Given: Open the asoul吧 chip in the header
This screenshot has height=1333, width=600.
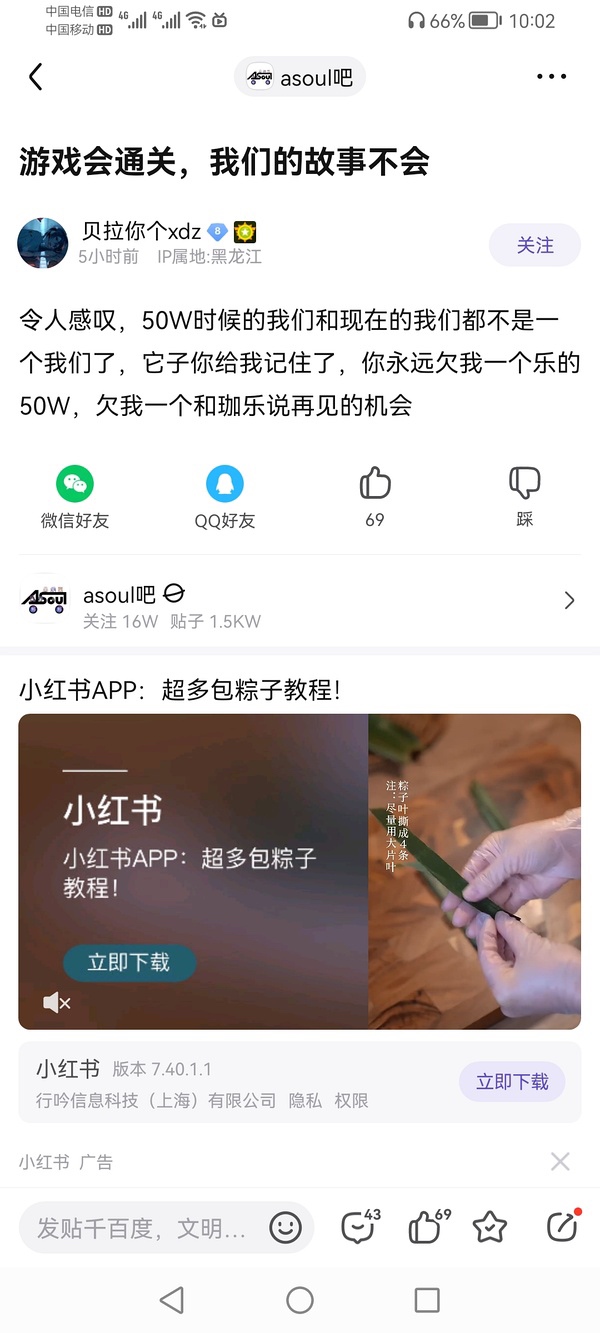Looking at the screenshot, I should pyautogui.click(x=300, y=77).
